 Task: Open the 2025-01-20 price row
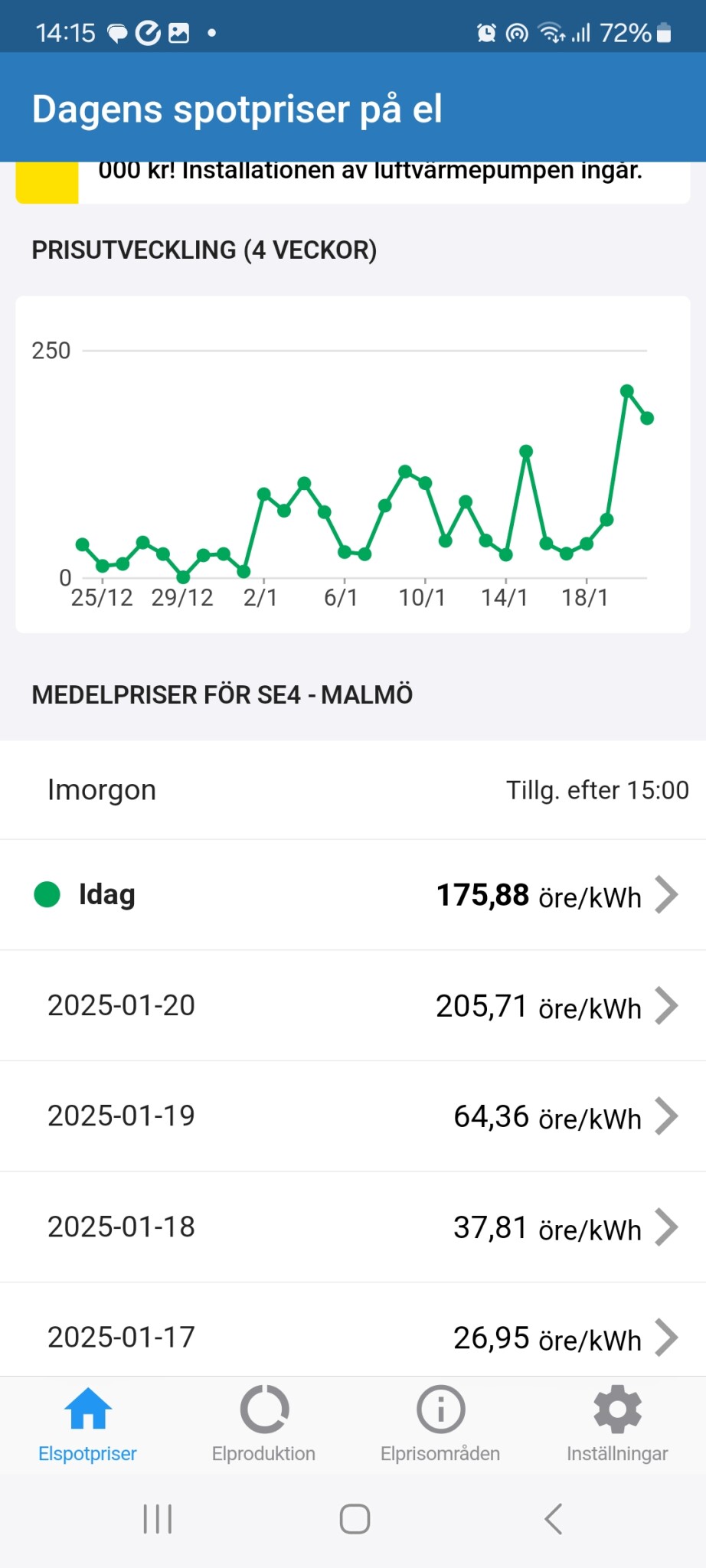point(353,1005)
